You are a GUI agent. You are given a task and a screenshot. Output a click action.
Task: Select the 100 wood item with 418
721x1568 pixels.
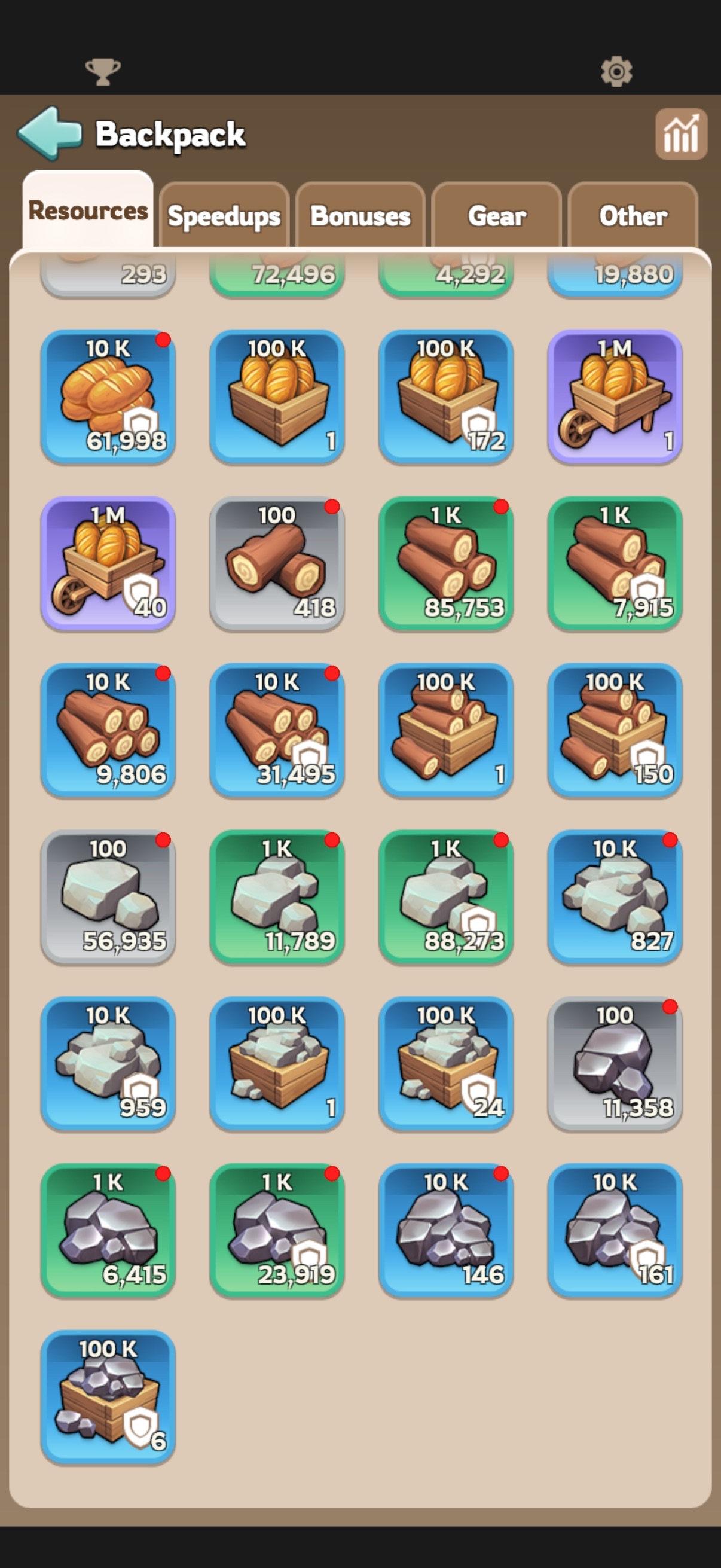[277, 564]
